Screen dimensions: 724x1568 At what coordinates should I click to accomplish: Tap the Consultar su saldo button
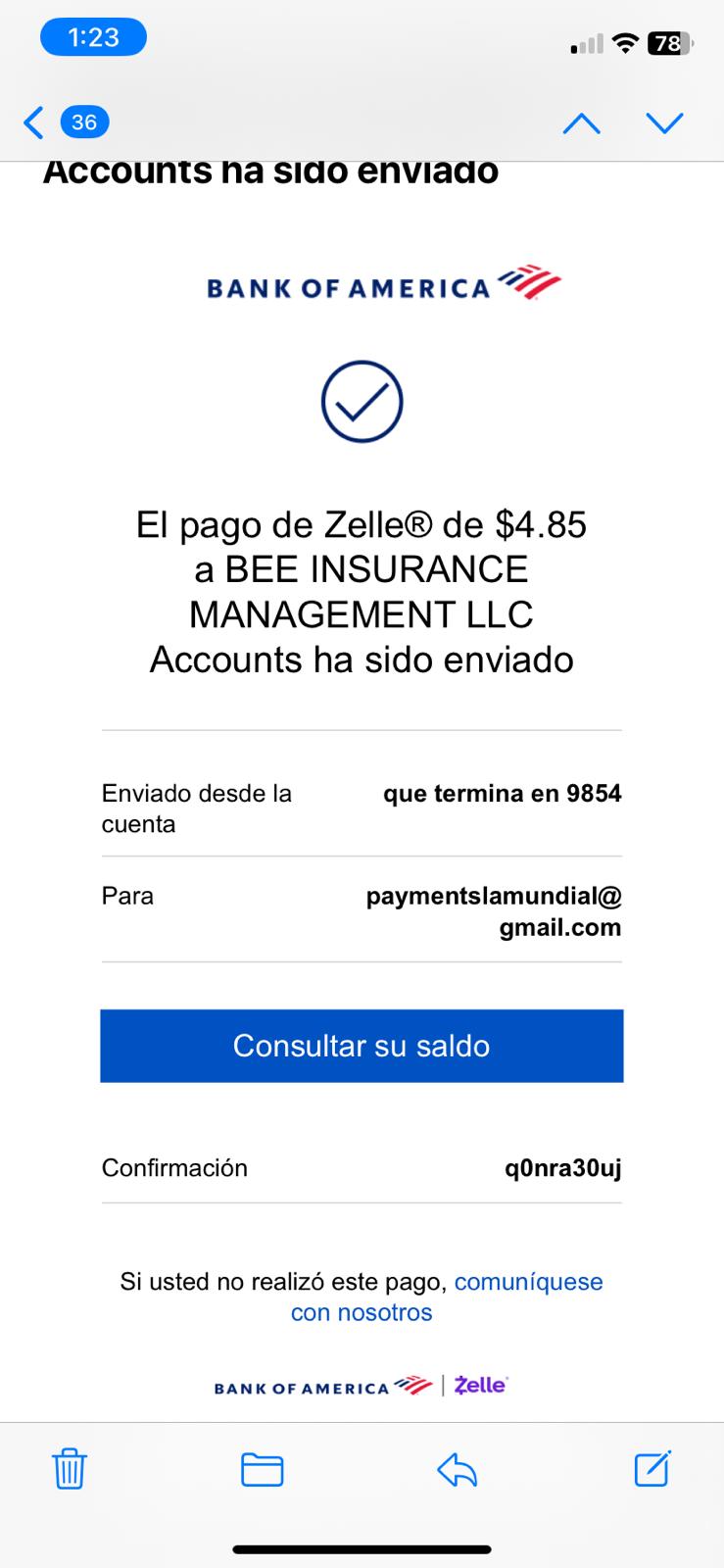[x=362, y=1046]
